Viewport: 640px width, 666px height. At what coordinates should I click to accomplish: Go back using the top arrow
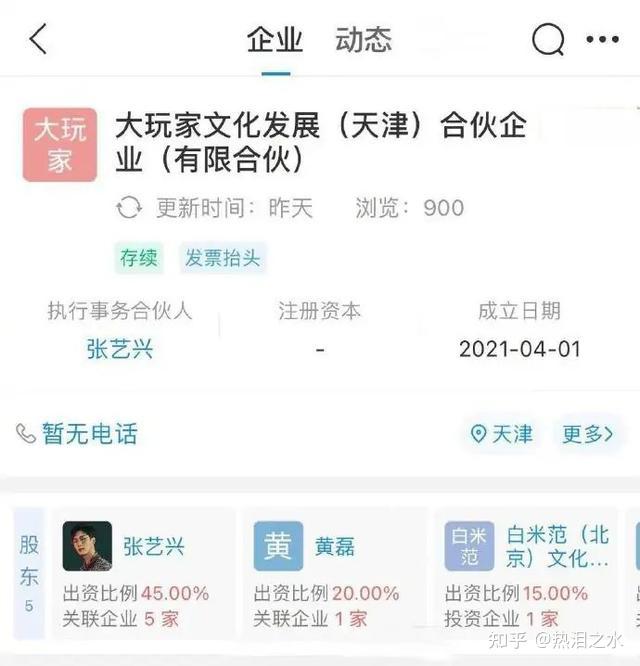(38, 40)
